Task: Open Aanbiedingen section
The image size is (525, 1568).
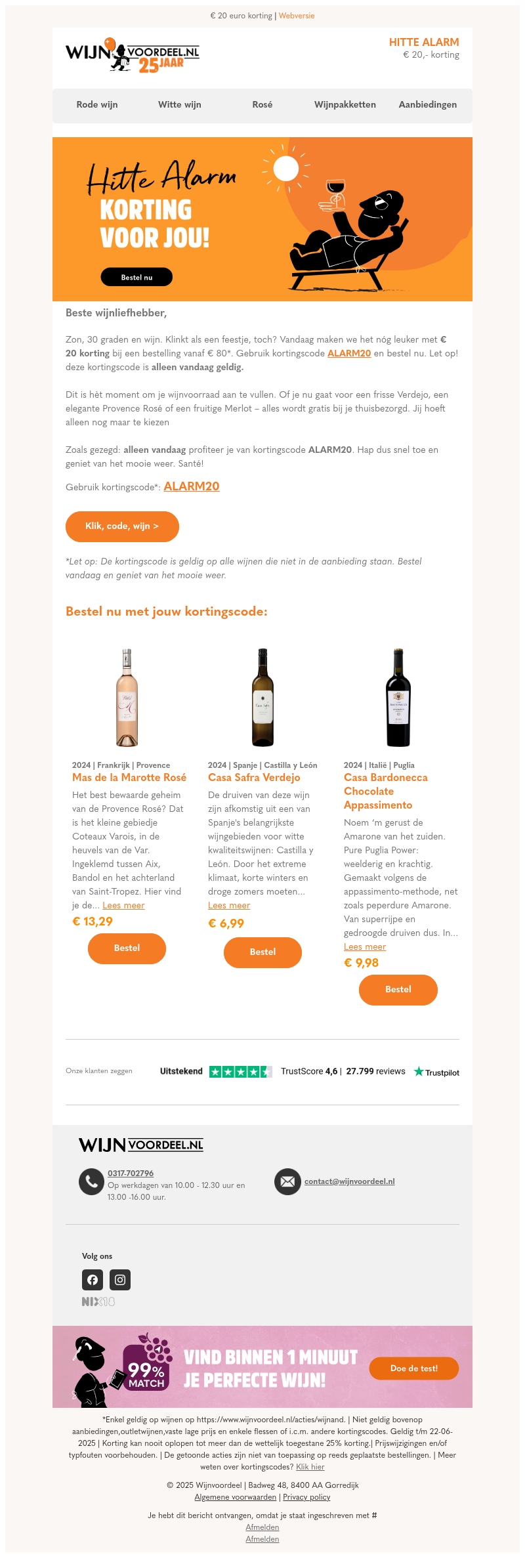Action: tap(427, 104)
